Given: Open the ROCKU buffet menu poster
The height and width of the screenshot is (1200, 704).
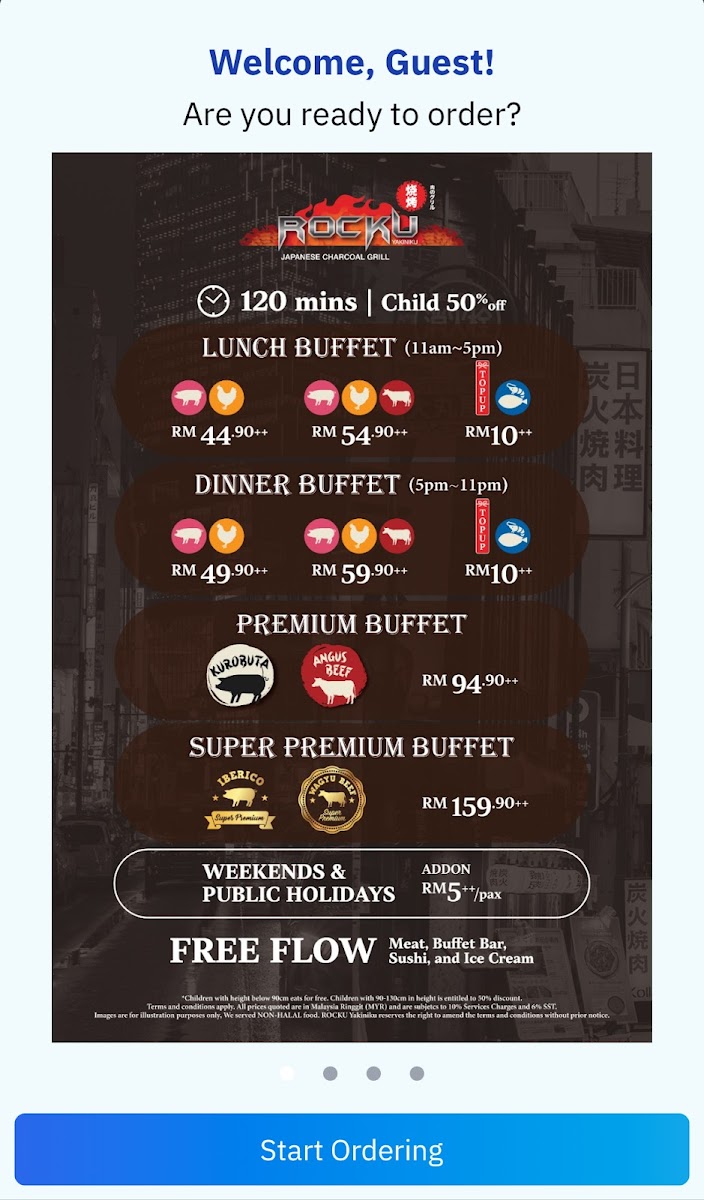Looking at the screenshot, I should tap(352, 597).
